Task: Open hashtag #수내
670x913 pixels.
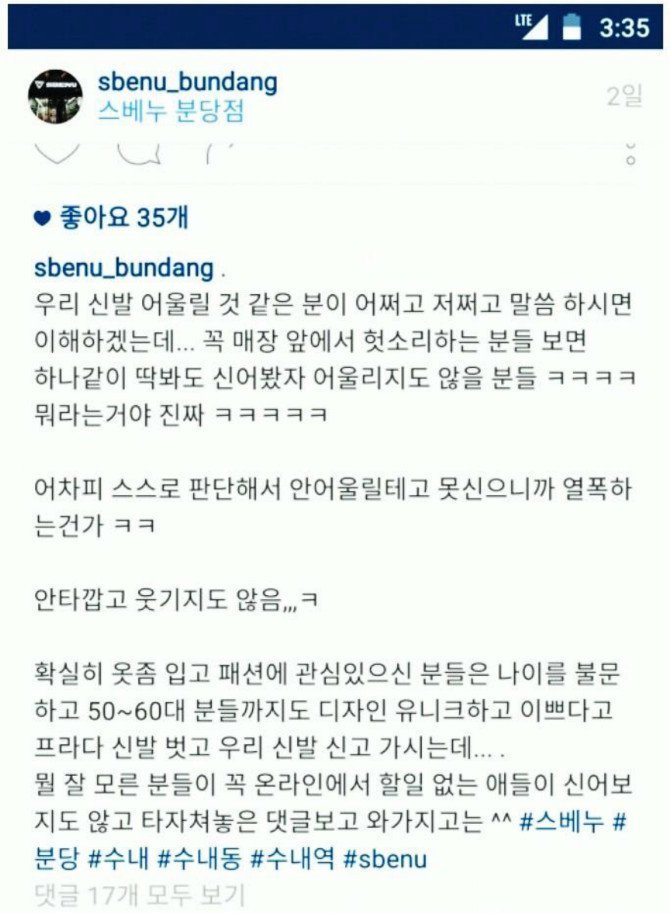Action: click(118, 859)
